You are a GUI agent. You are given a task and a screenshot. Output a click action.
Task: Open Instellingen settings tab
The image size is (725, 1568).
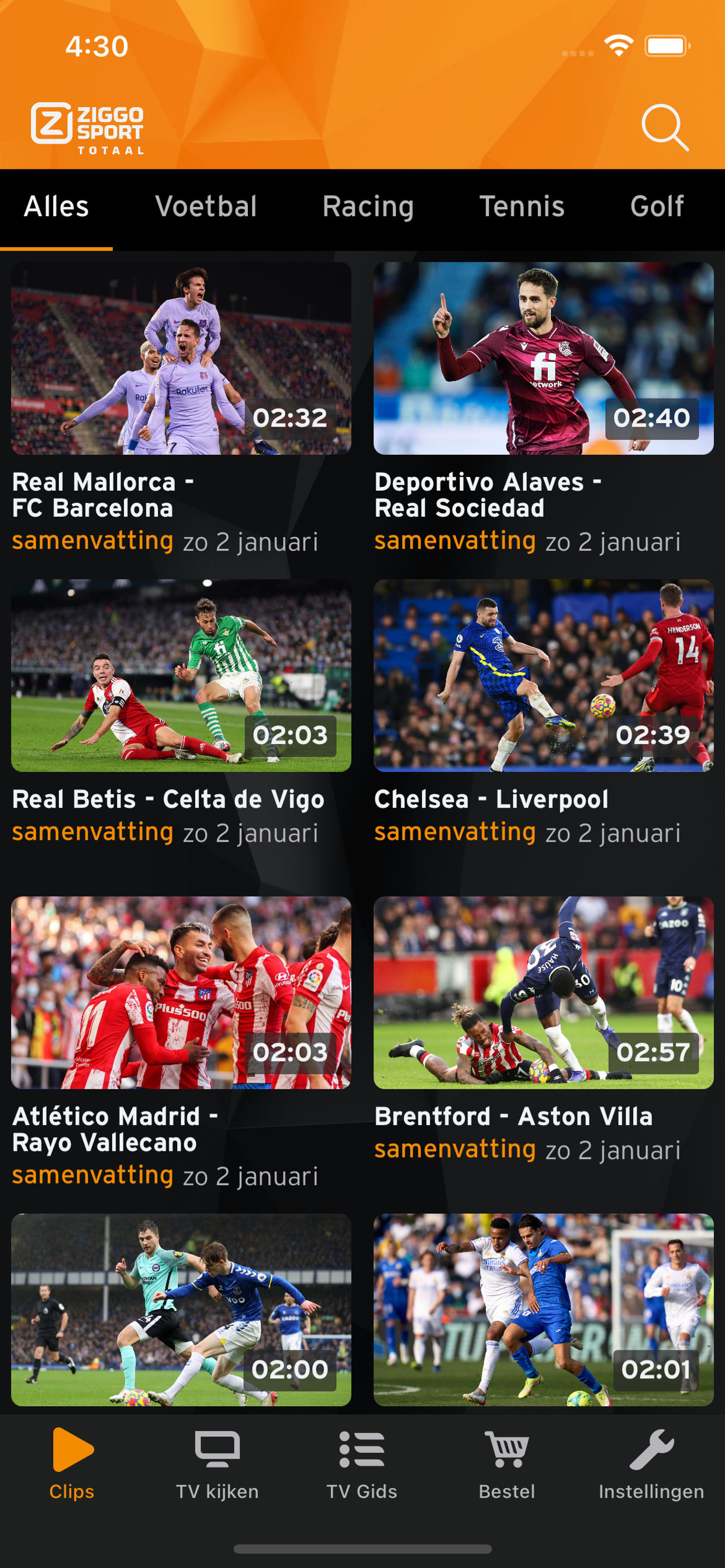[651, 1463]
